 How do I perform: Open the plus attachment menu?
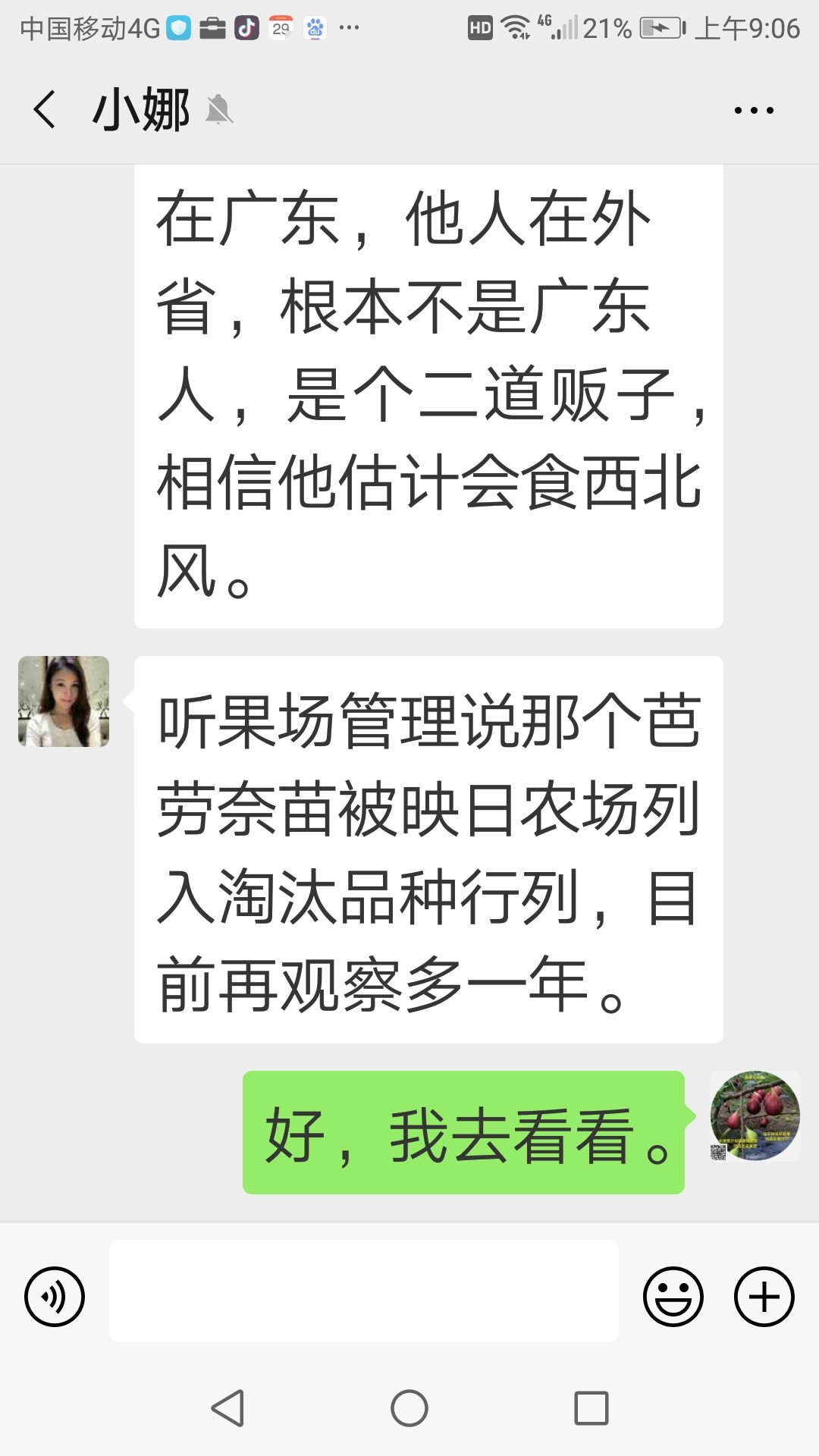(764, 1296)
